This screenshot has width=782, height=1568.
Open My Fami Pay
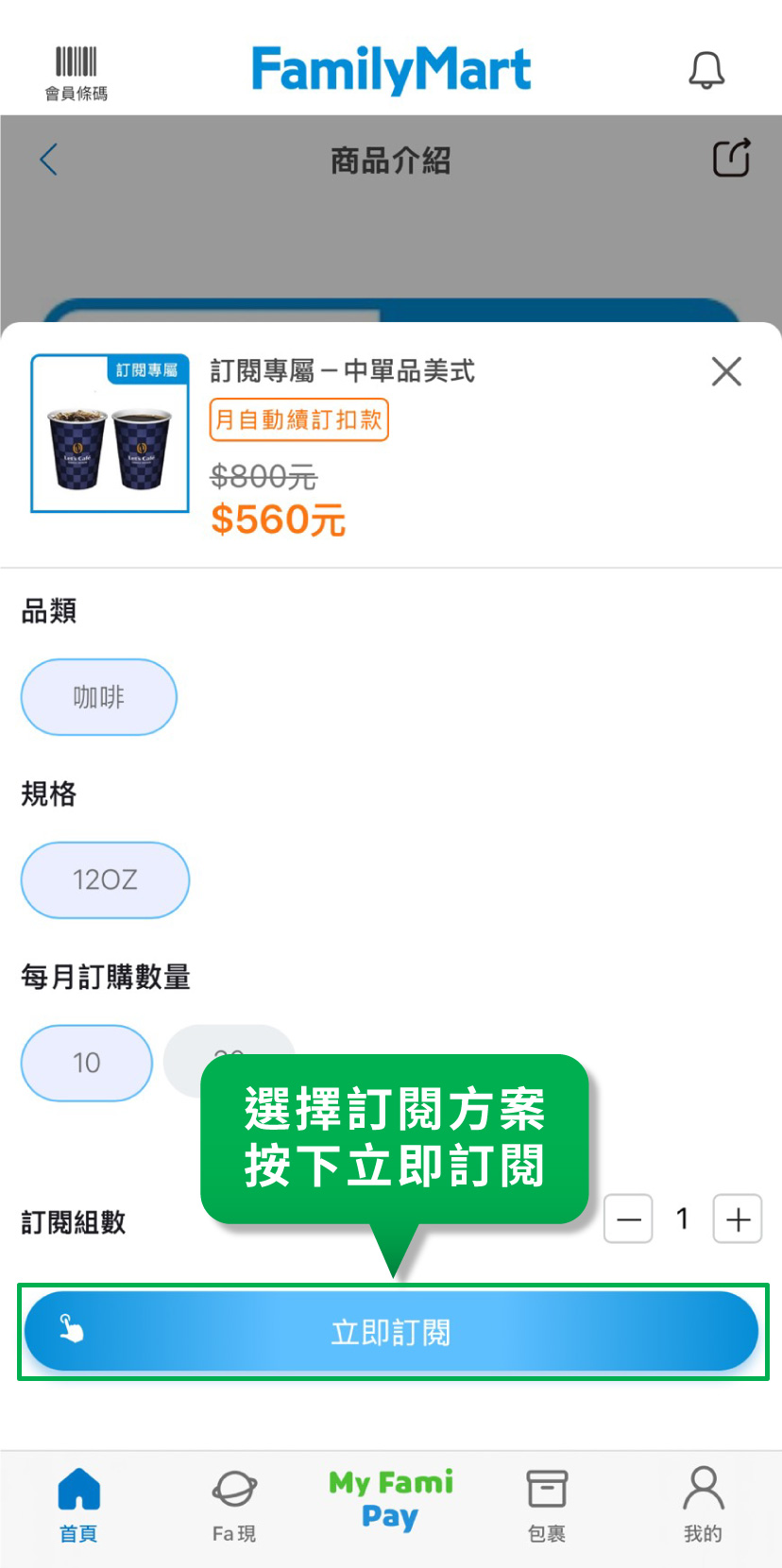coord(390,1500)
